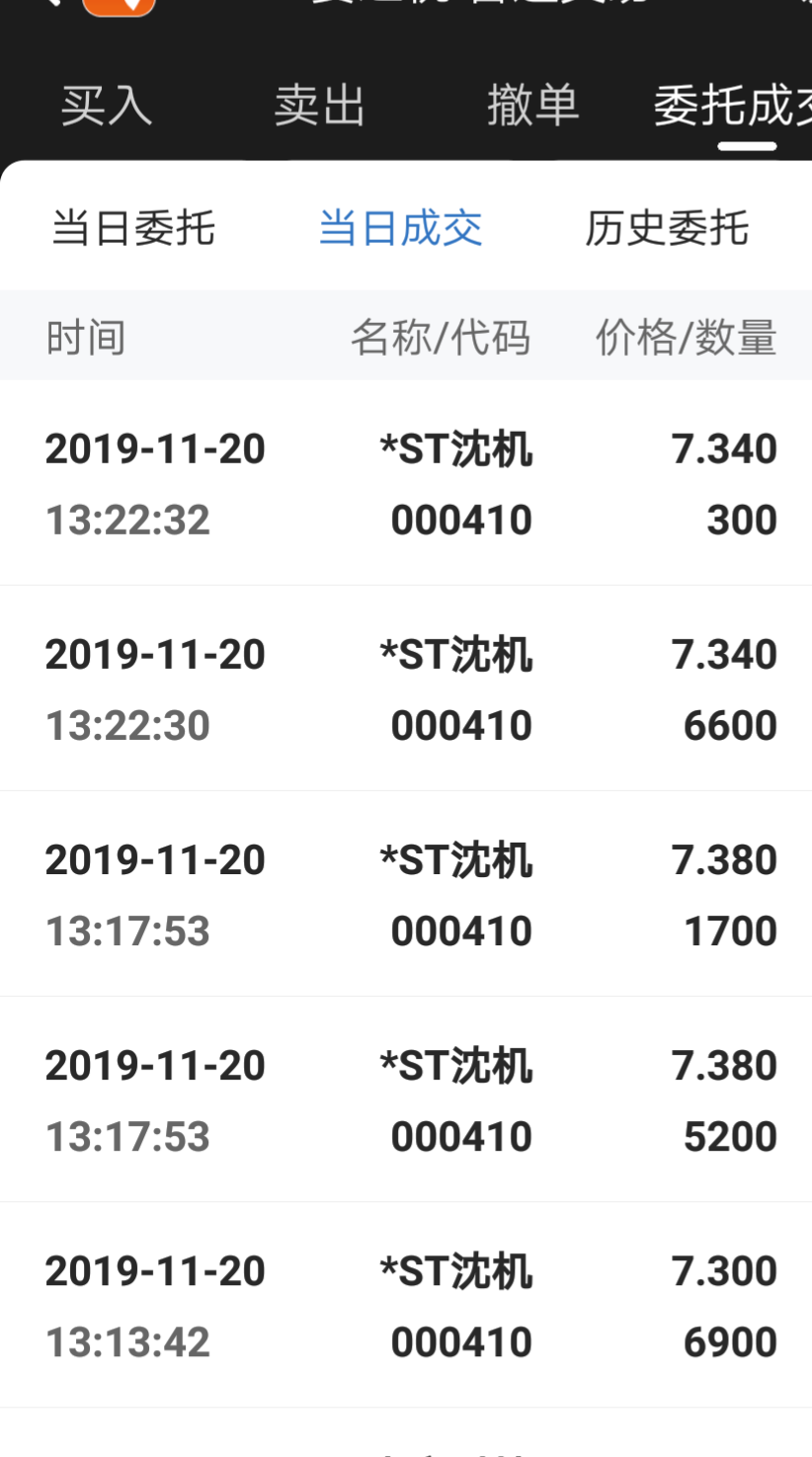The width and height of the screenshot is (812, 1457).
Task: Open the trade of 5200 shares at 7.380
Action: (406, 1098)
